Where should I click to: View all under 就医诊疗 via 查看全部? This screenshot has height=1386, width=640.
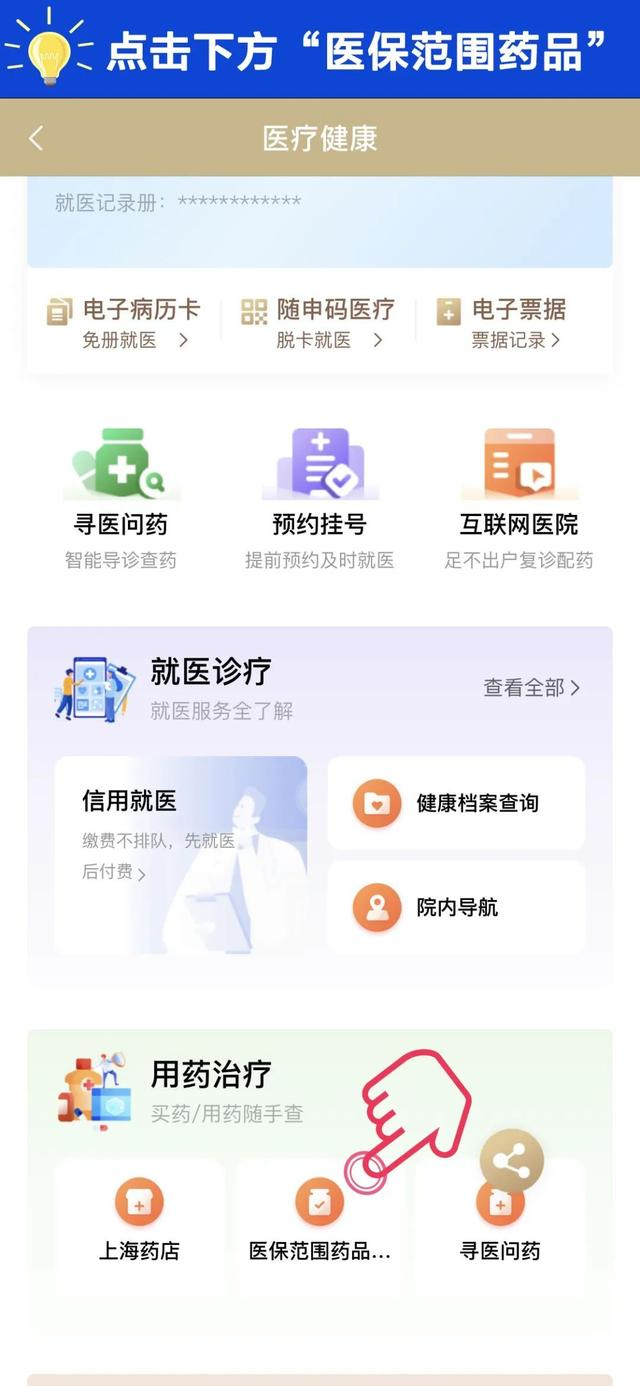[531, 688]
